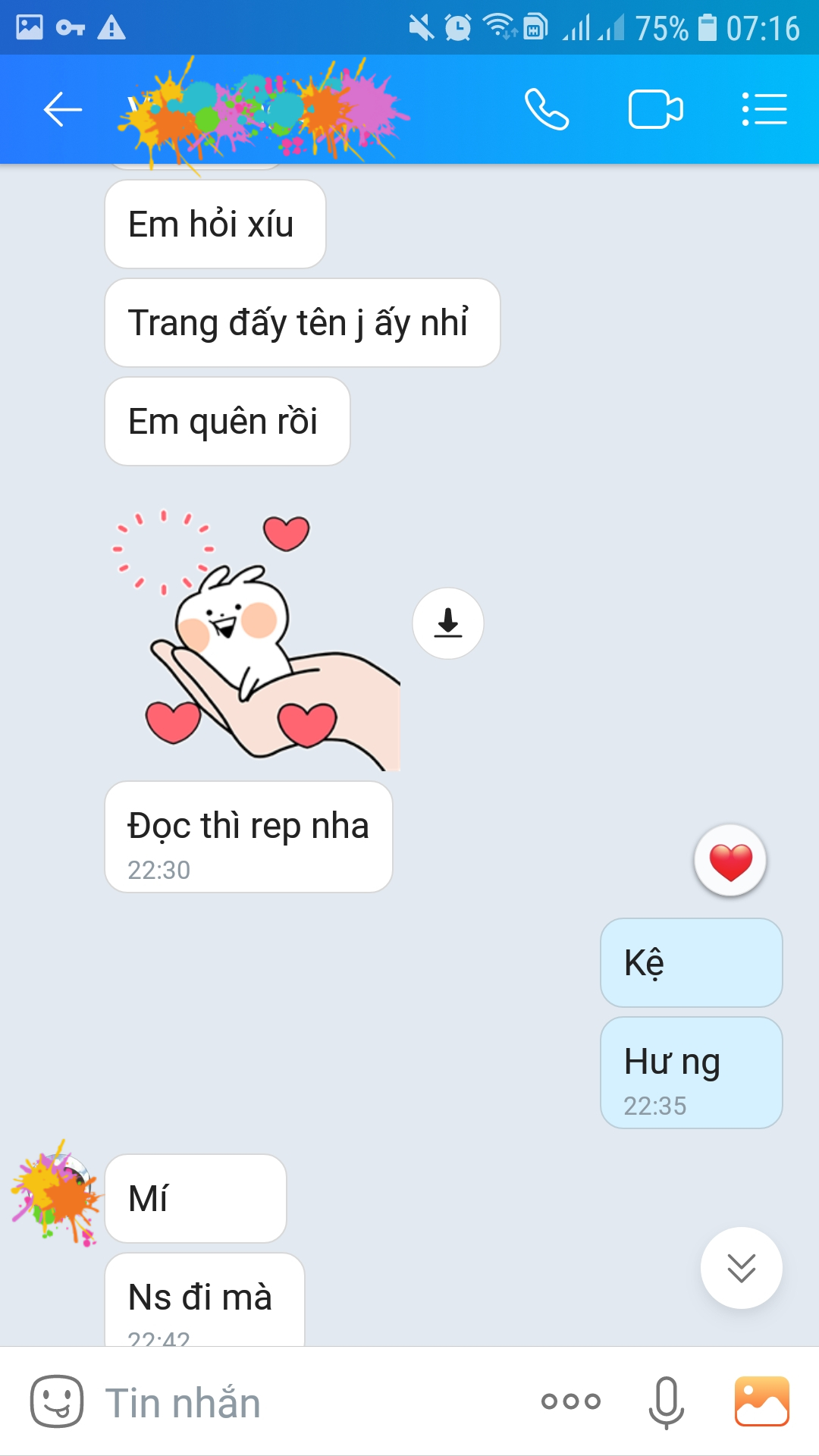
Task: Download the bunny sticker
Action: pyautogui.click(x=448, y=623)
